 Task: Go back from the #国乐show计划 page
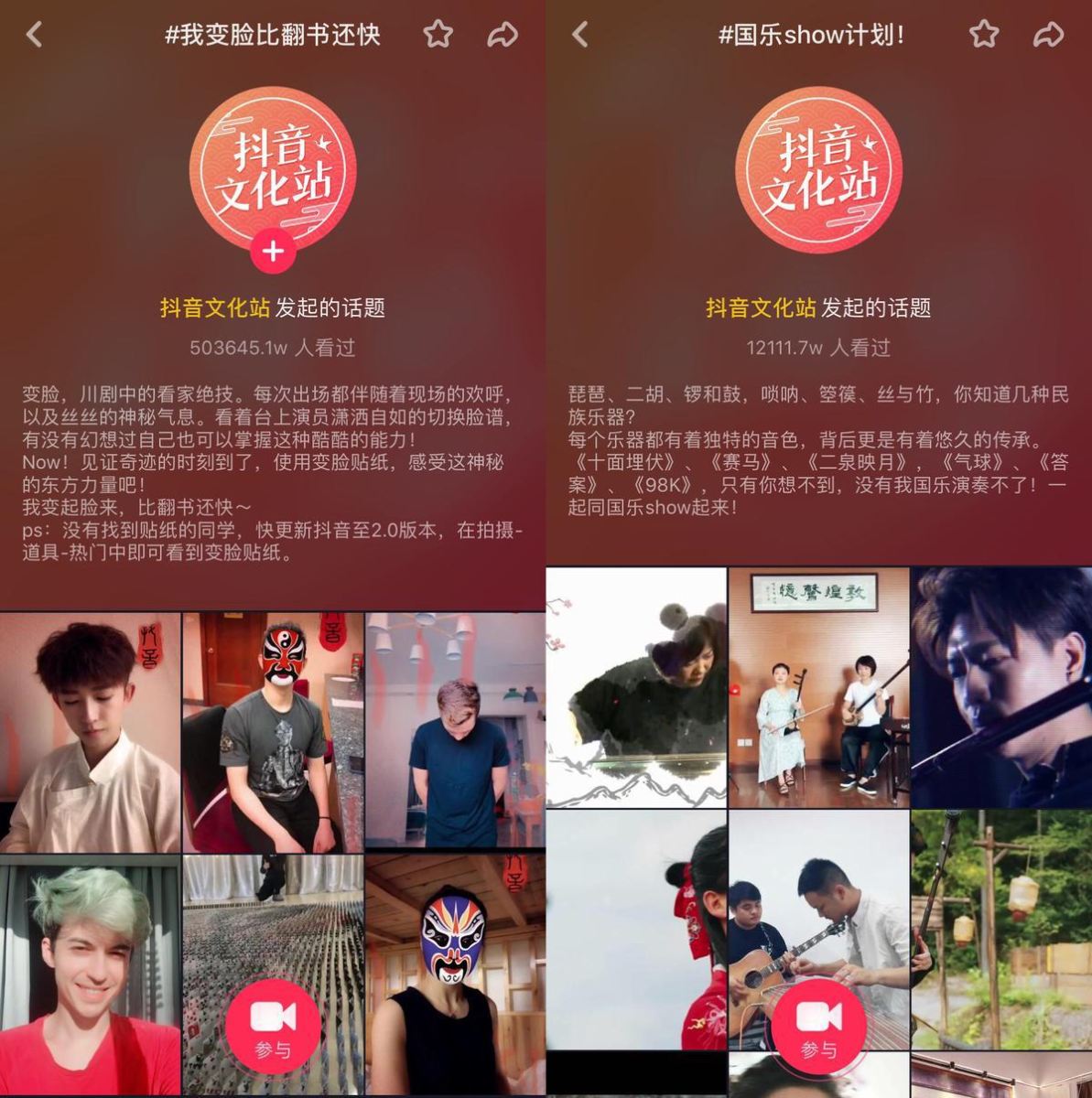coord(579,35)
